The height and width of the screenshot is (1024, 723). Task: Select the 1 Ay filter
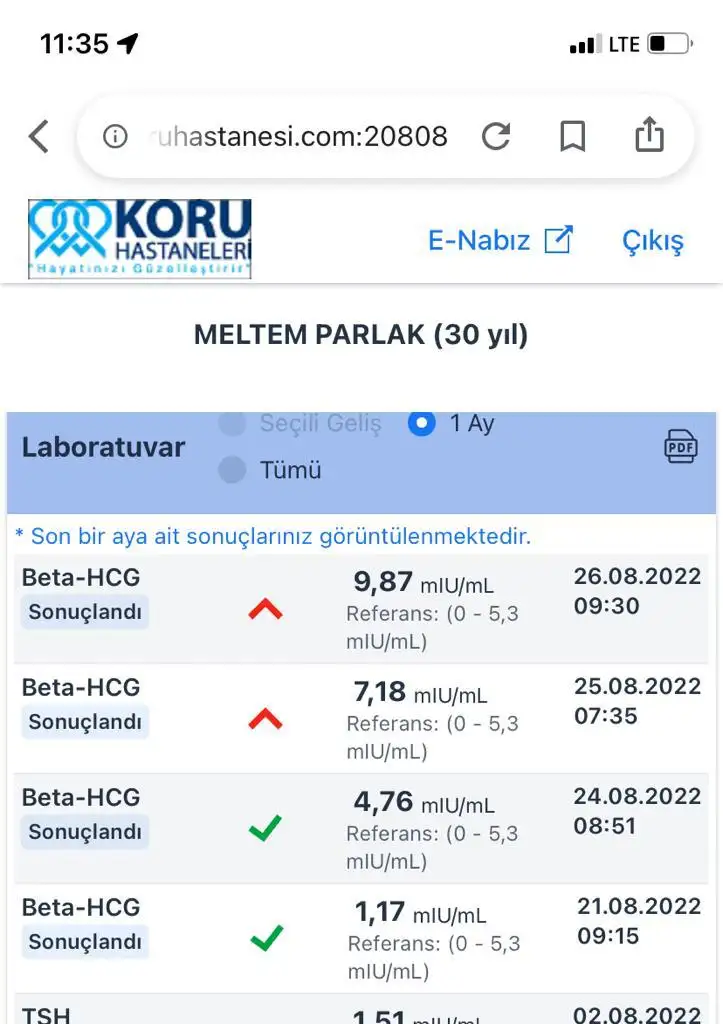(422, 423)
